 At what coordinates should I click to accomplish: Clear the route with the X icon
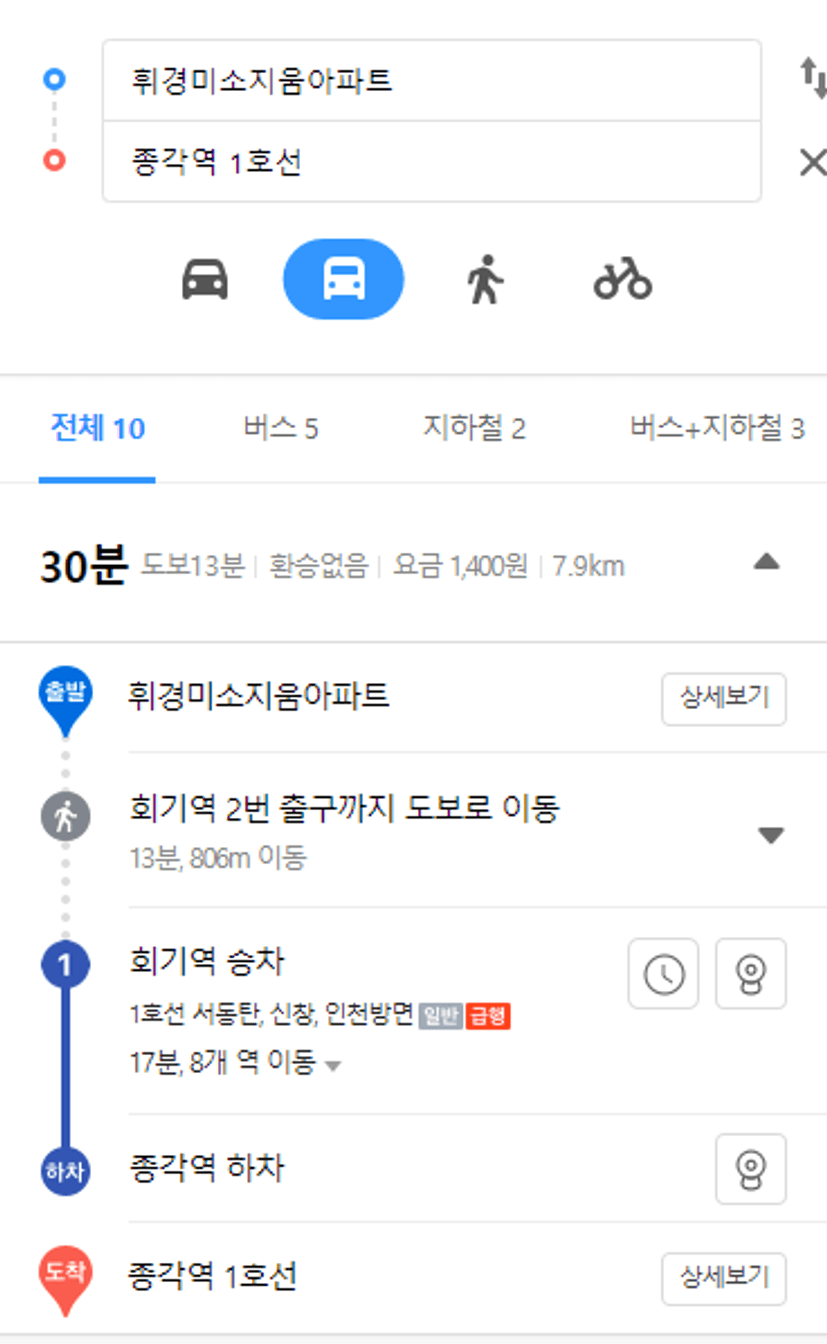(812, 162)
